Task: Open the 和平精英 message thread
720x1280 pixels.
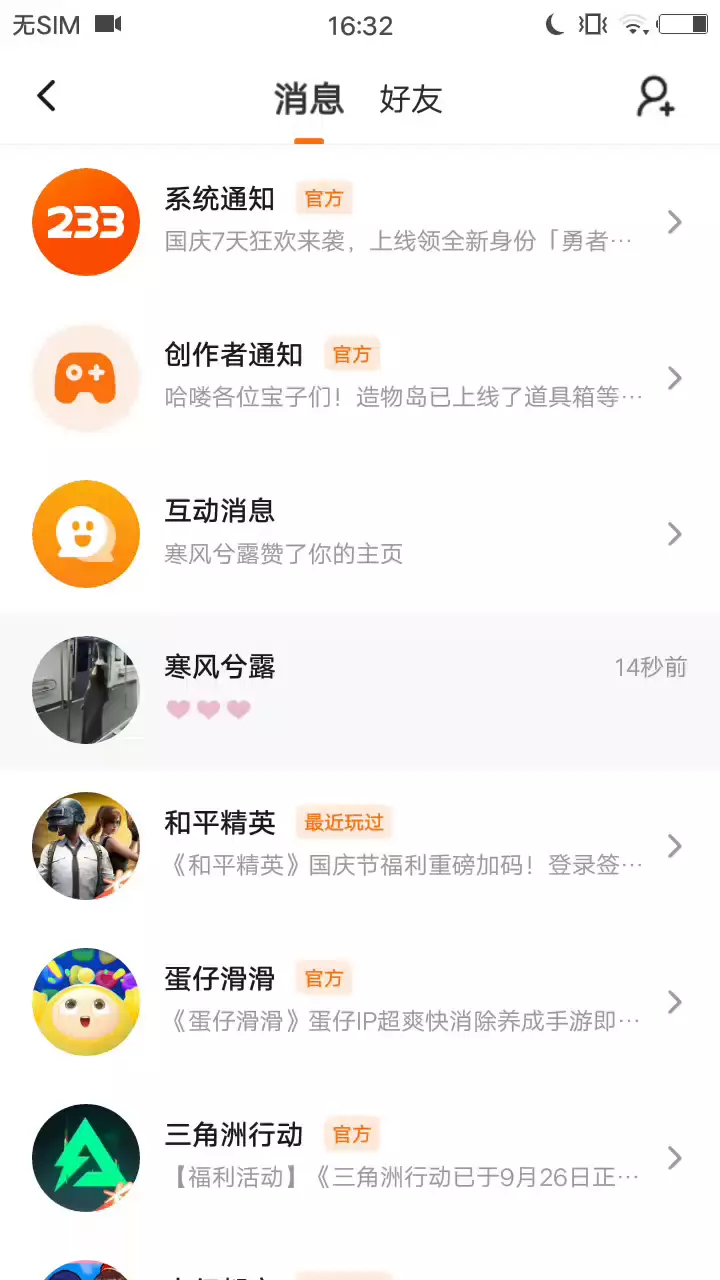Action: tap(360, 846)
